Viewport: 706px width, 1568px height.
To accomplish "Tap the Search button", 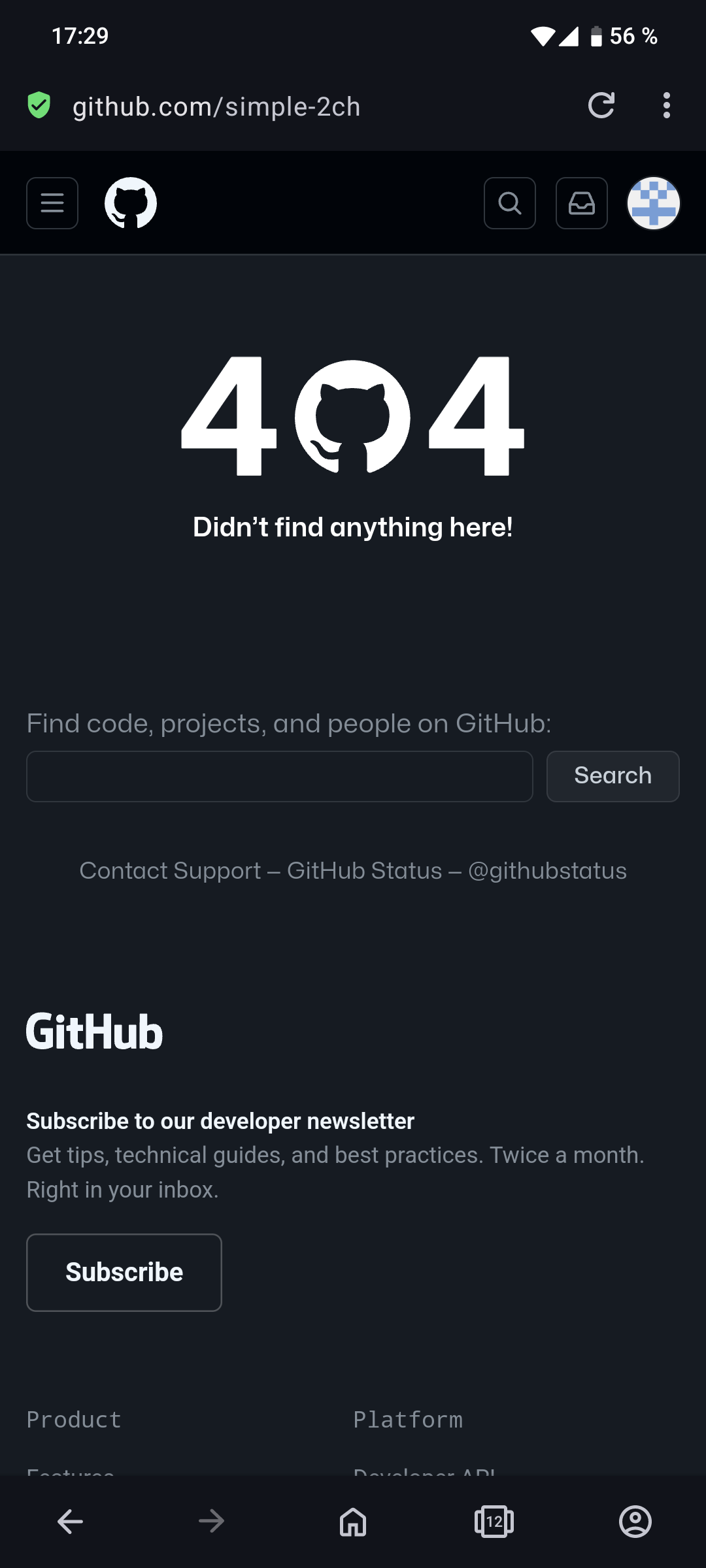I will pyautogui.click(x=613, y=776).
